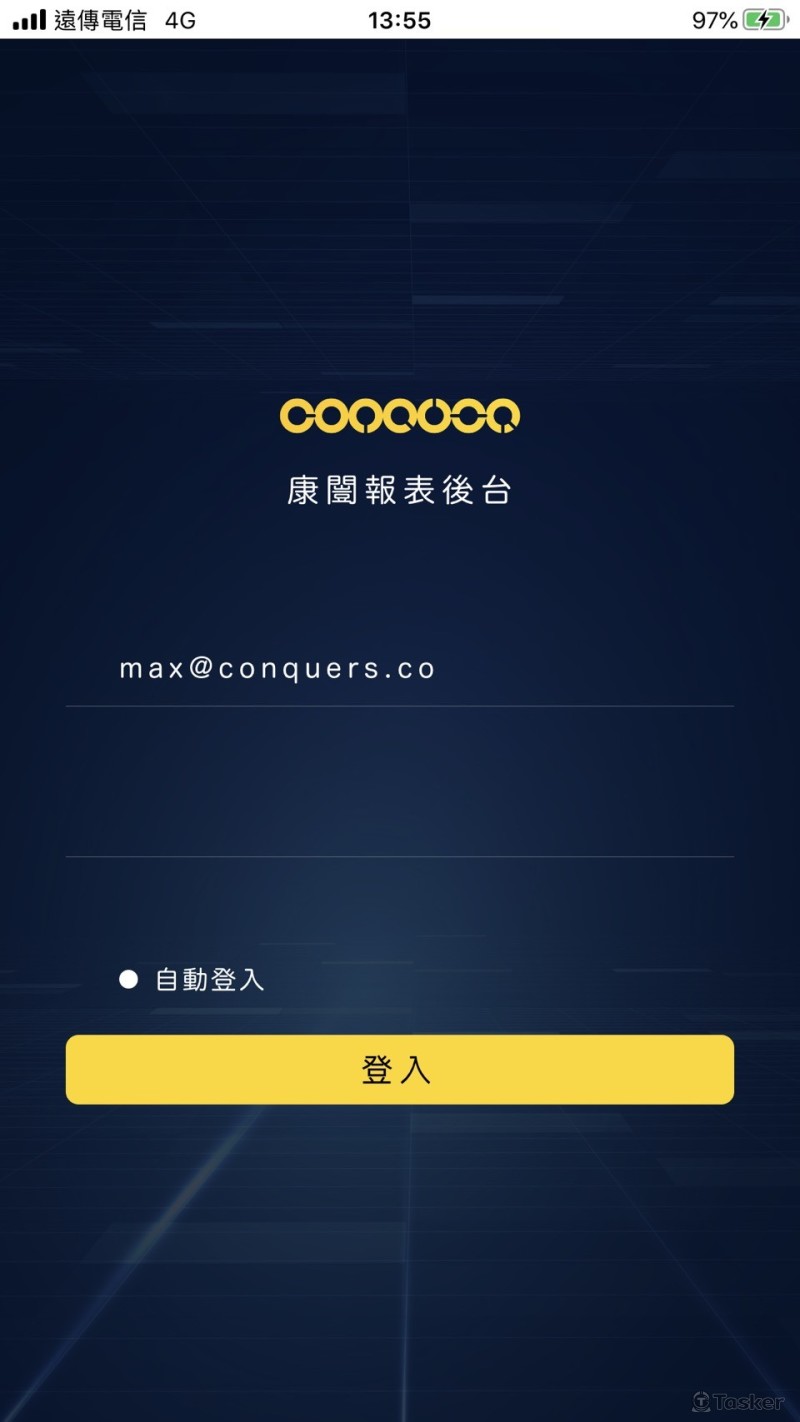The height and width of the screenshot is (1422, 800).
Task: Focus the empty password field
Action: coord(400,820)
